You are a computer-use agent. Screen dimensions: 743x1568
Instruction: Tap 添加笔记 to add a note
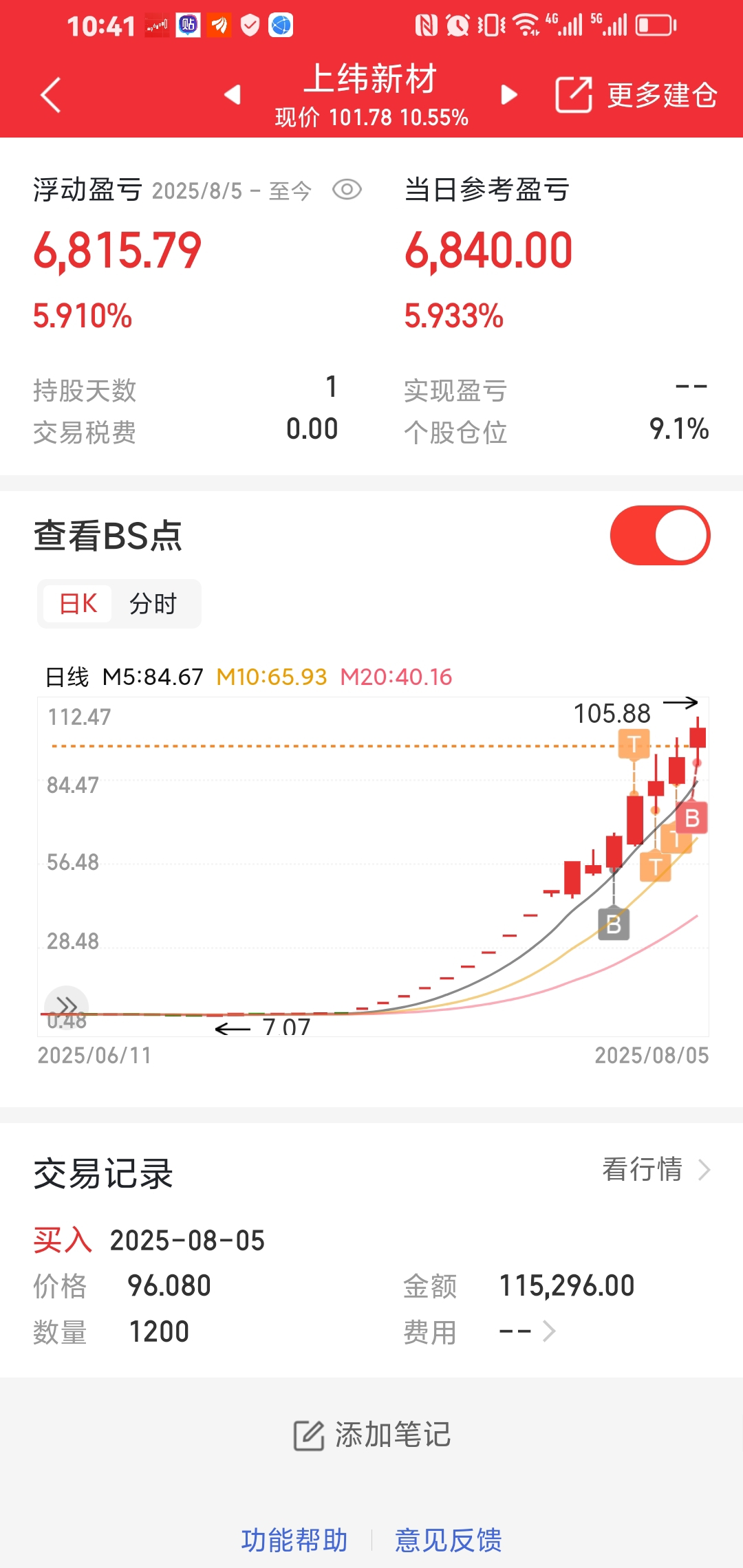point(371,1435)
